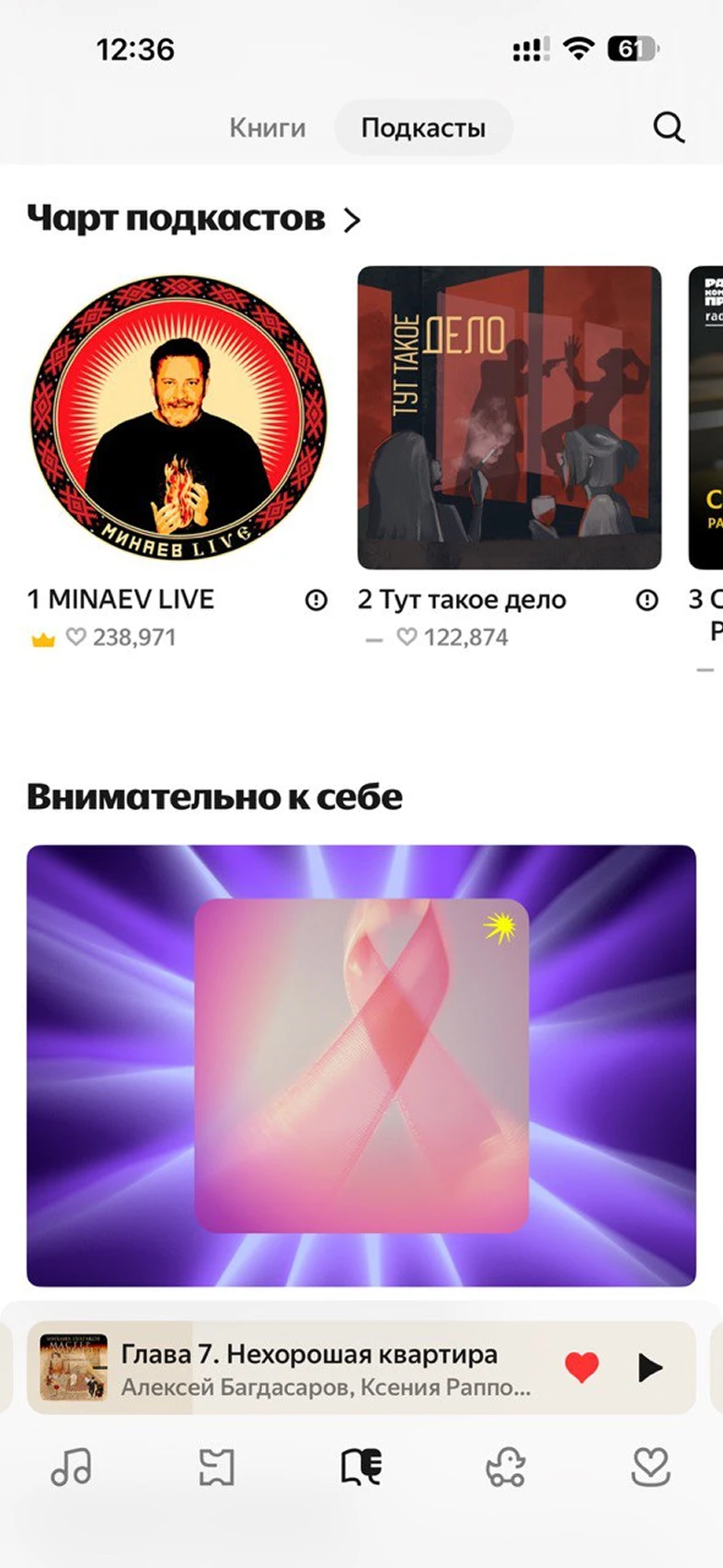Play Глава 7. Нехорошая квартира
723x1568 pixels.
pos(650,1367)
